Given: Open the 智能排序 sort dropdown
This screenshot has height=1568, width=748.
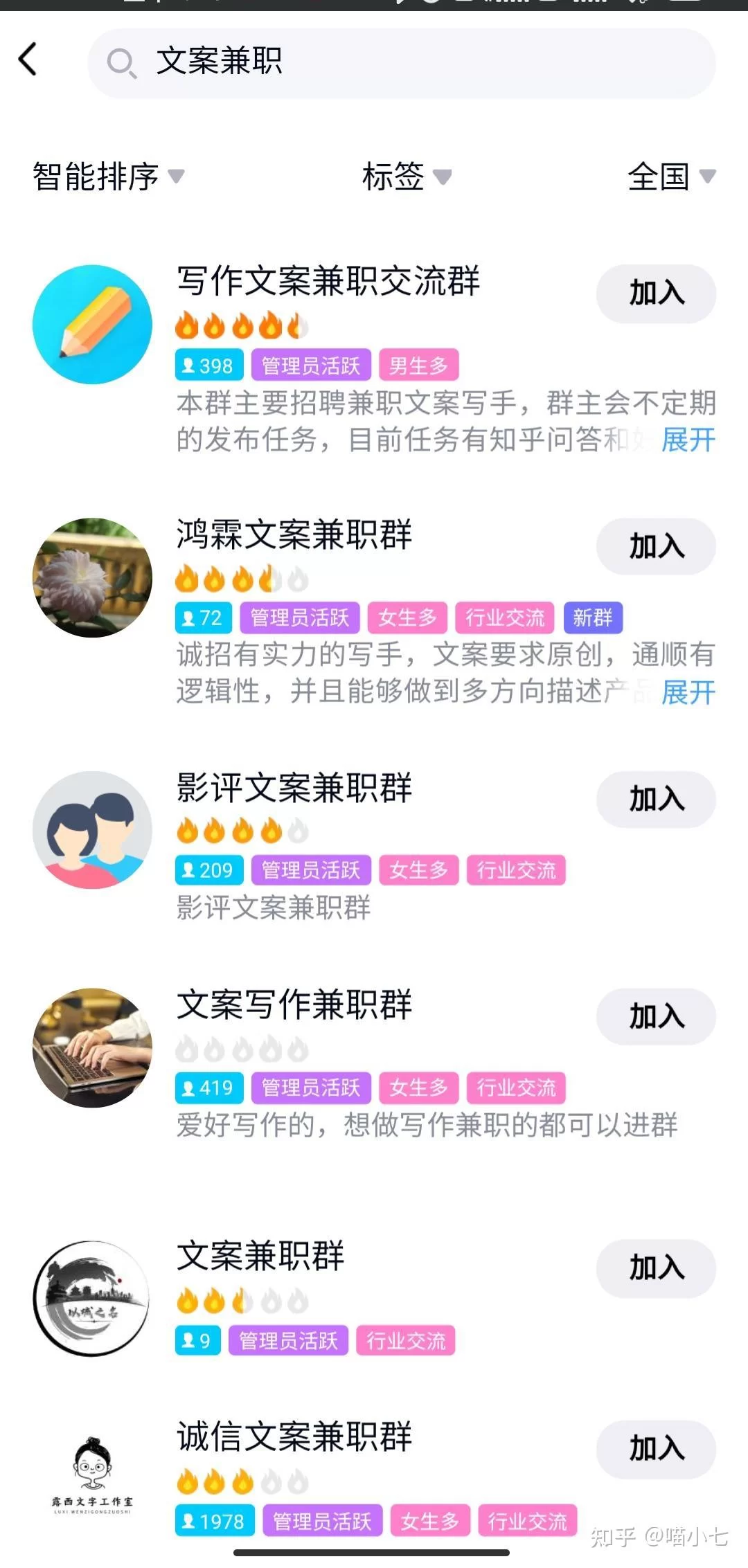Looking at the screenshot, I should pyautogui.click(x=108, y=177).
